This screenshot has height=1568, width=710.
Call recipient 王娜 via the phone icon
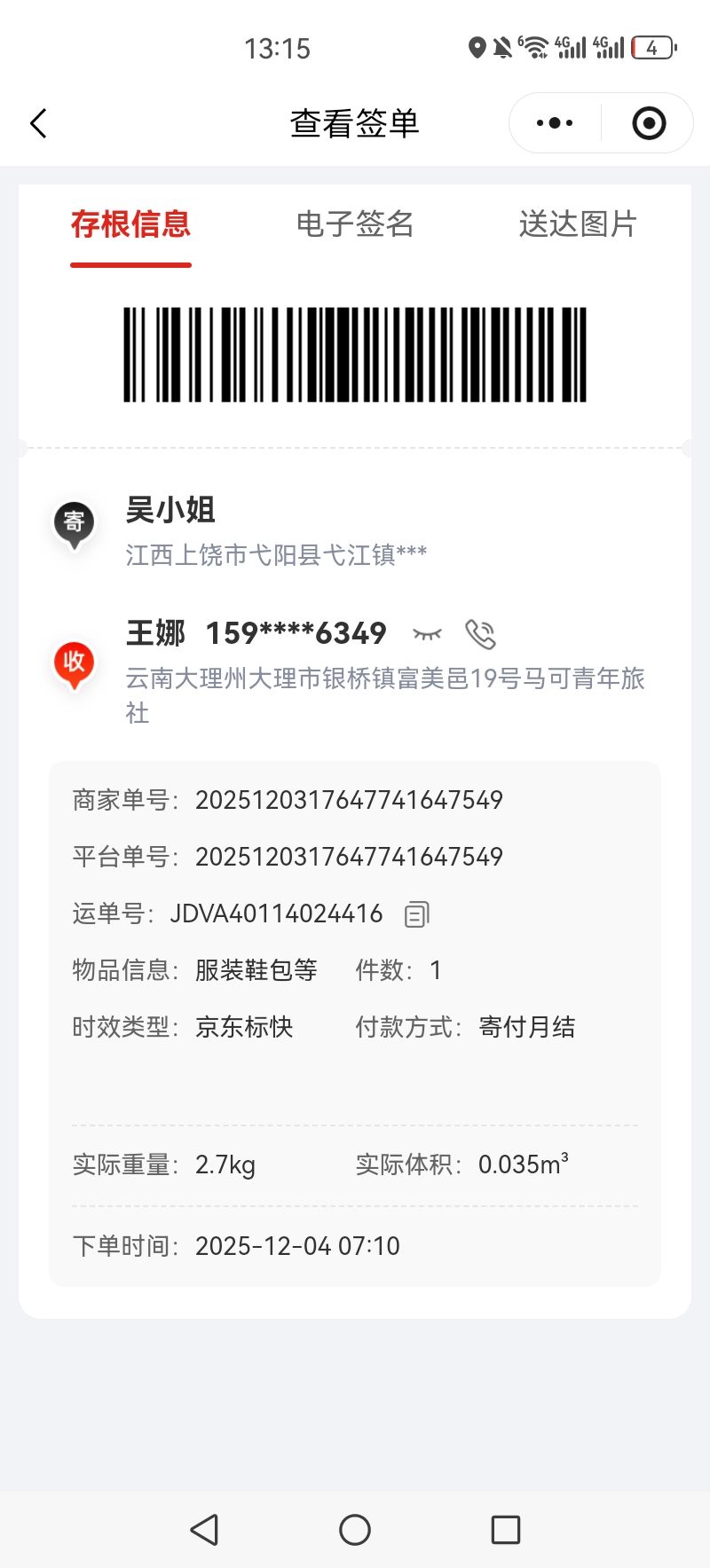[x=480, y=634]
